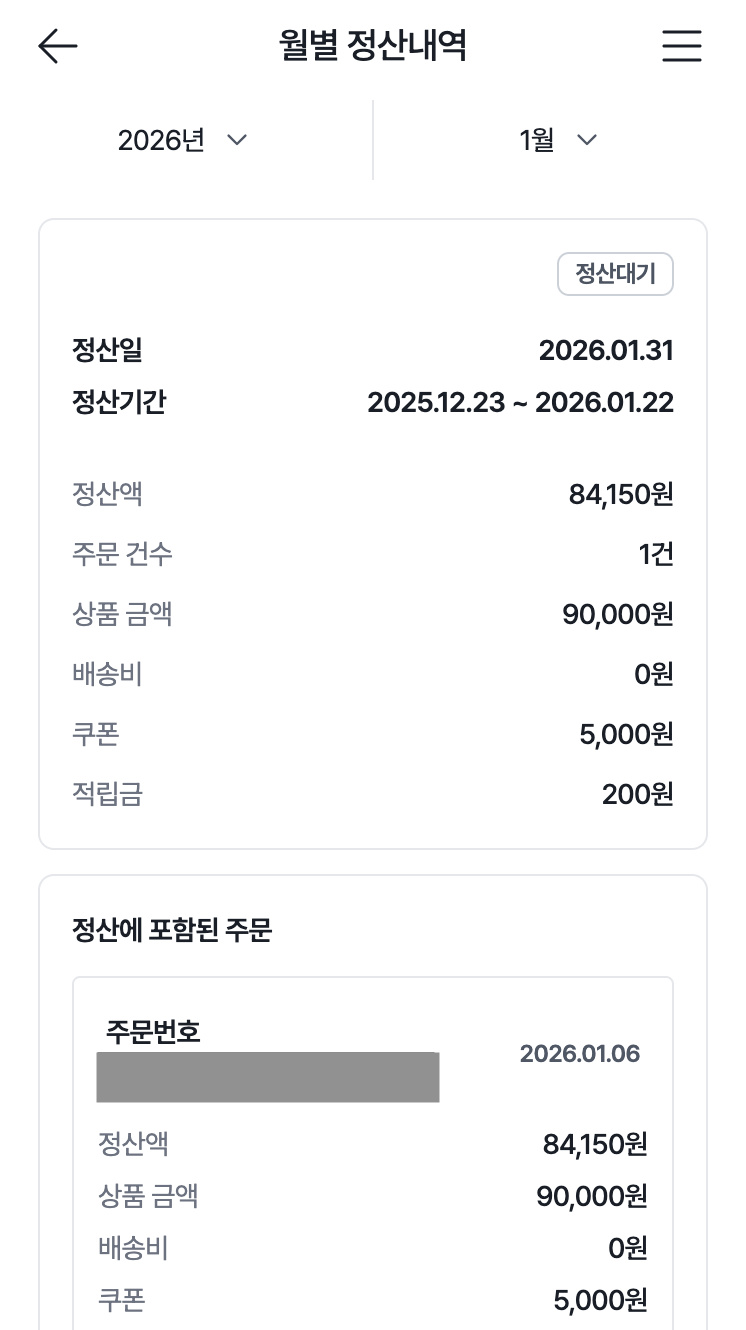The image size is (746, 1330).
Task: Click the 정산액 84,150원 amount row
Action: (373, 494)
